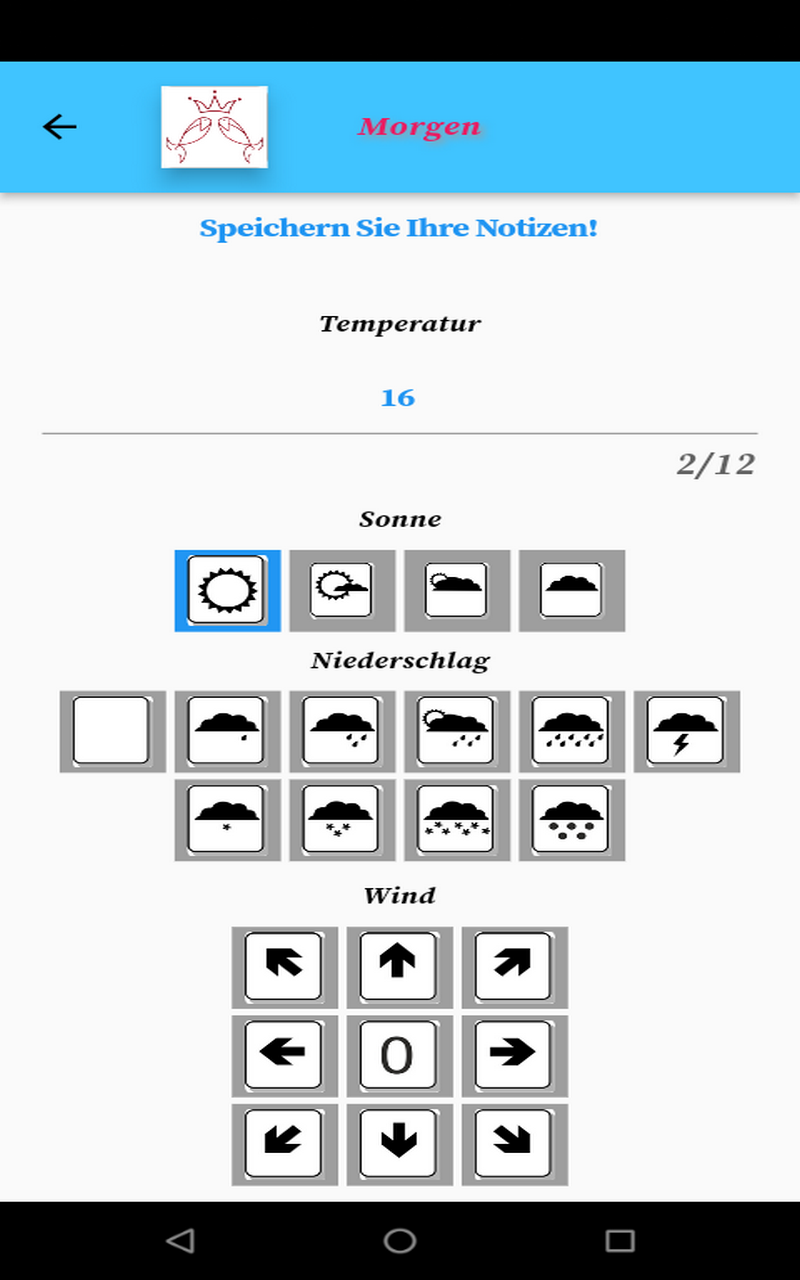800x1280 pixels.
Task: Choose the 0 no-wind option
Action: pos(399,1055)
